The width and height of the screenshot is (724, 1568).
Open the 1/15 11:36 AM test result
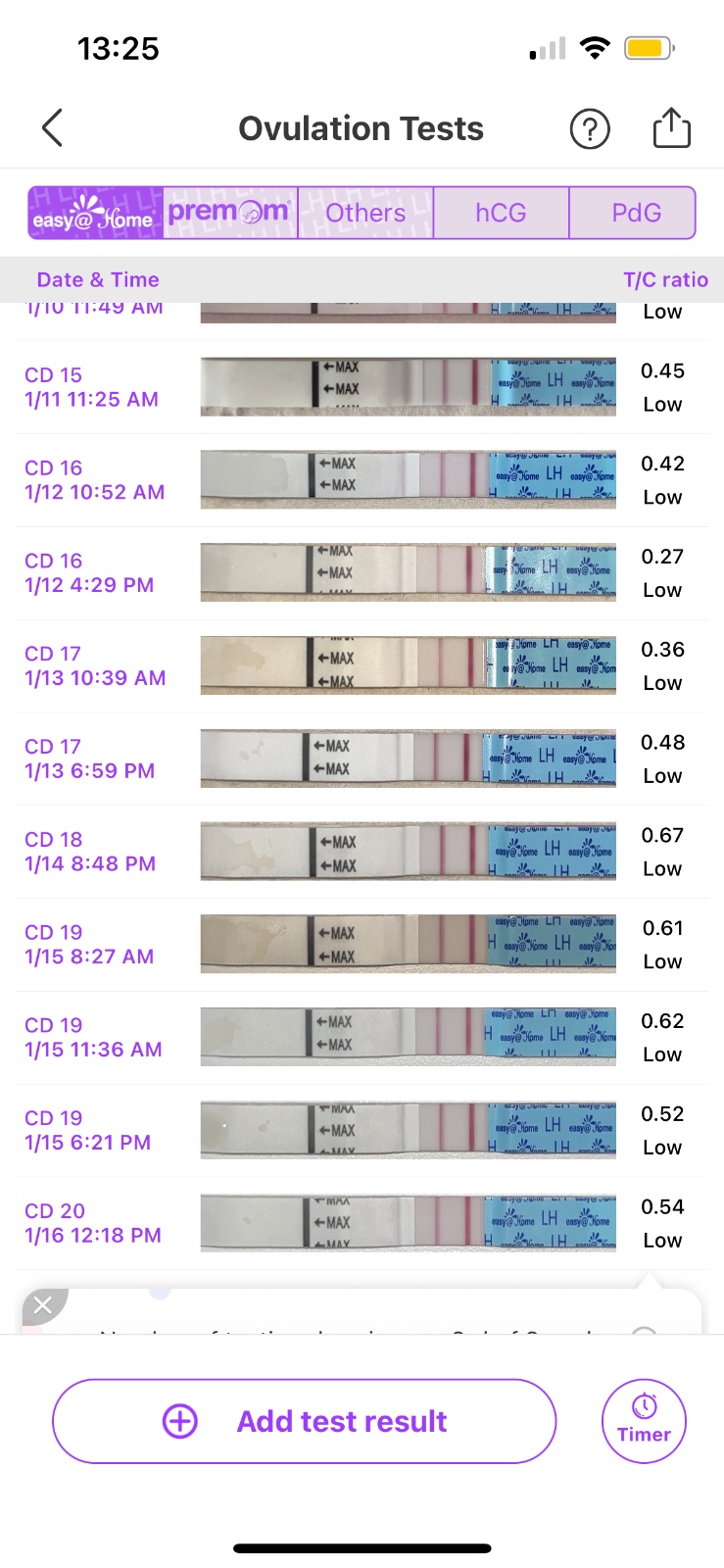[x=362, y=1038]
